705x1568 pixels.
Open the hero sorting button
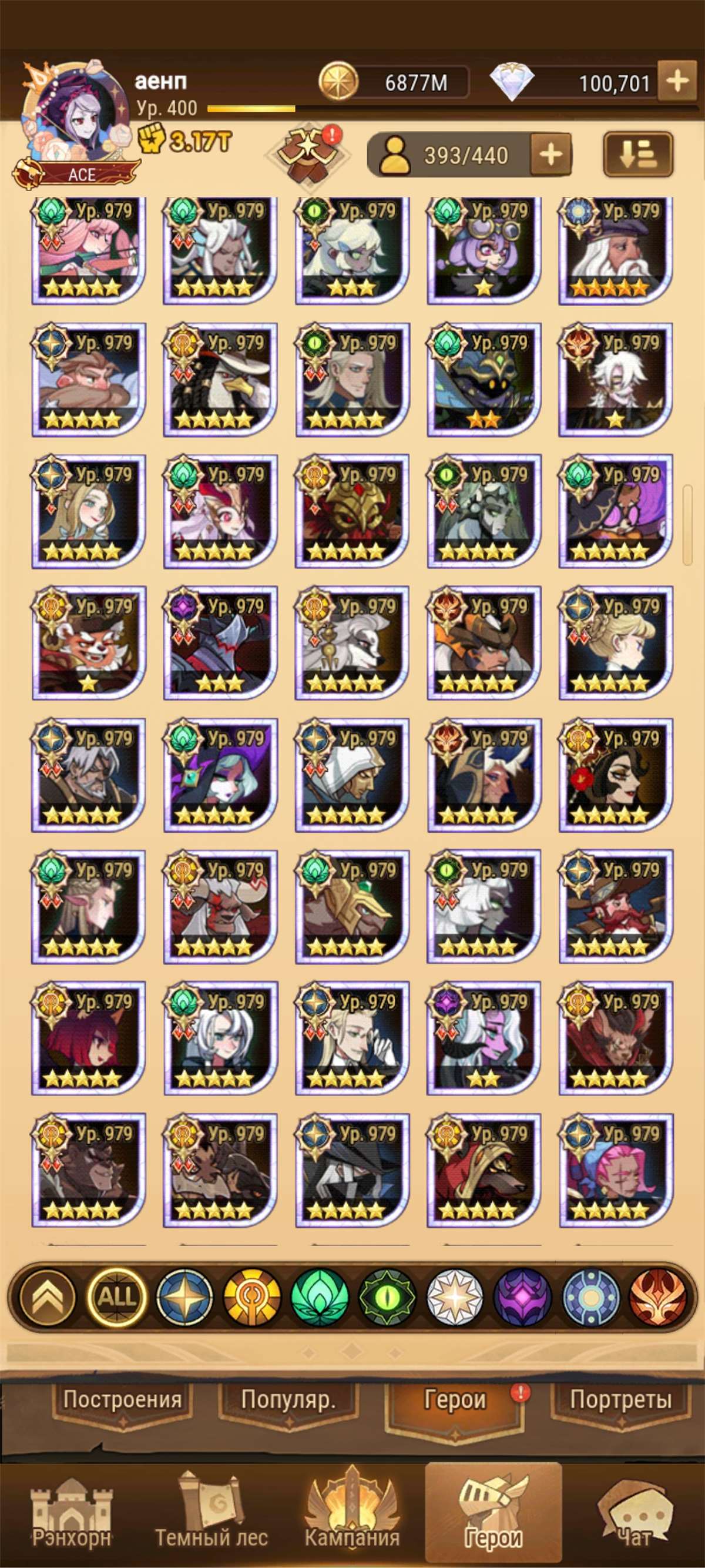pos(637,155)
